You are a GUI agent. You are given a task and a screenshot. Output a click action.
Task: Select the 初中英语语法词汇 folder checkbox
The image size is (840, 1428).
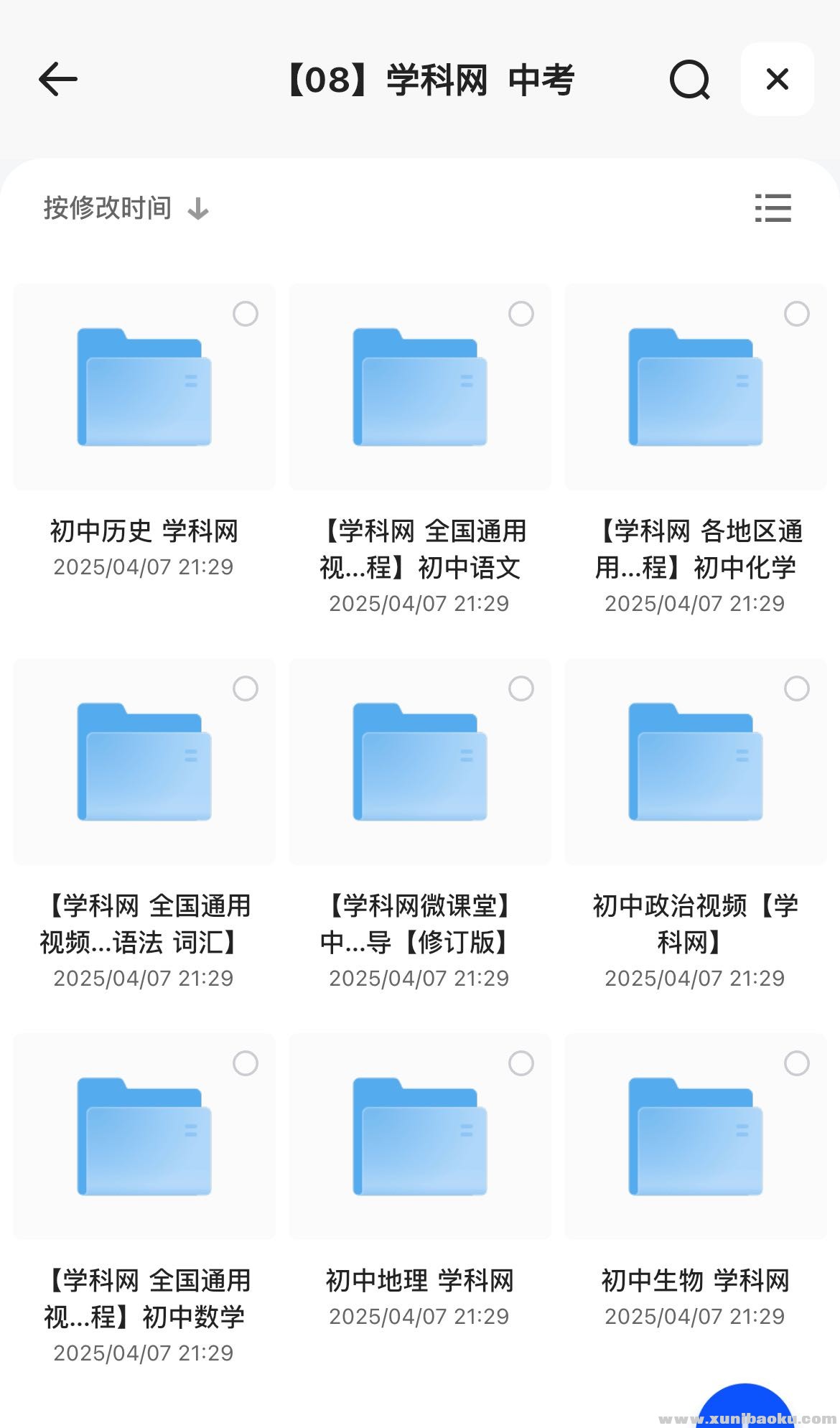(246, 688)
